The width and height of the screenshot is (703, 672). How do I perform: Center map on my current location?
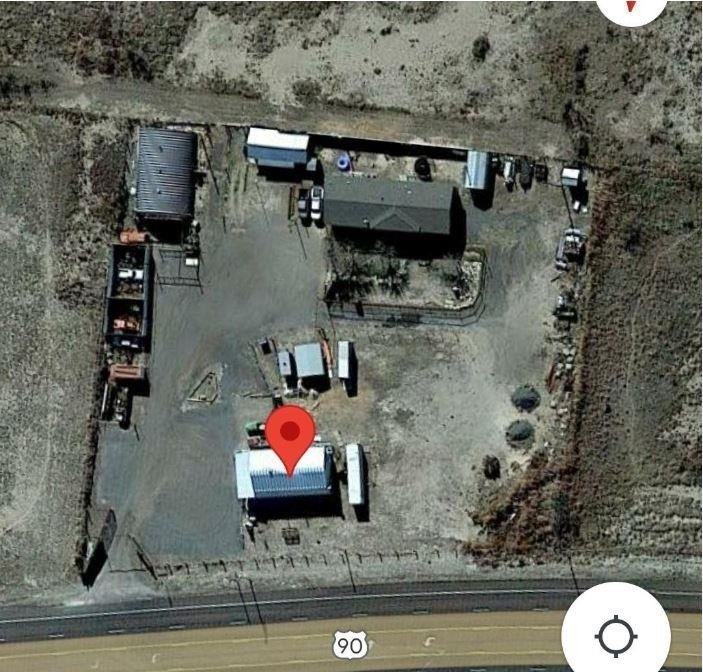(x=616, y=635)
